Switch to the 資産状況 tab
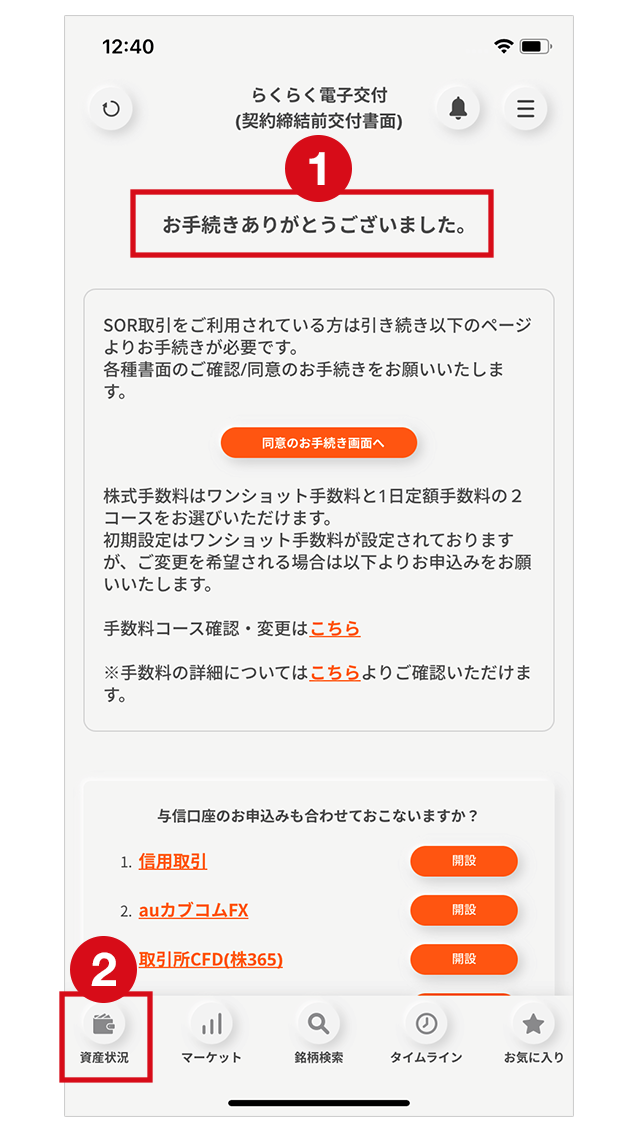 [104, 1037]
